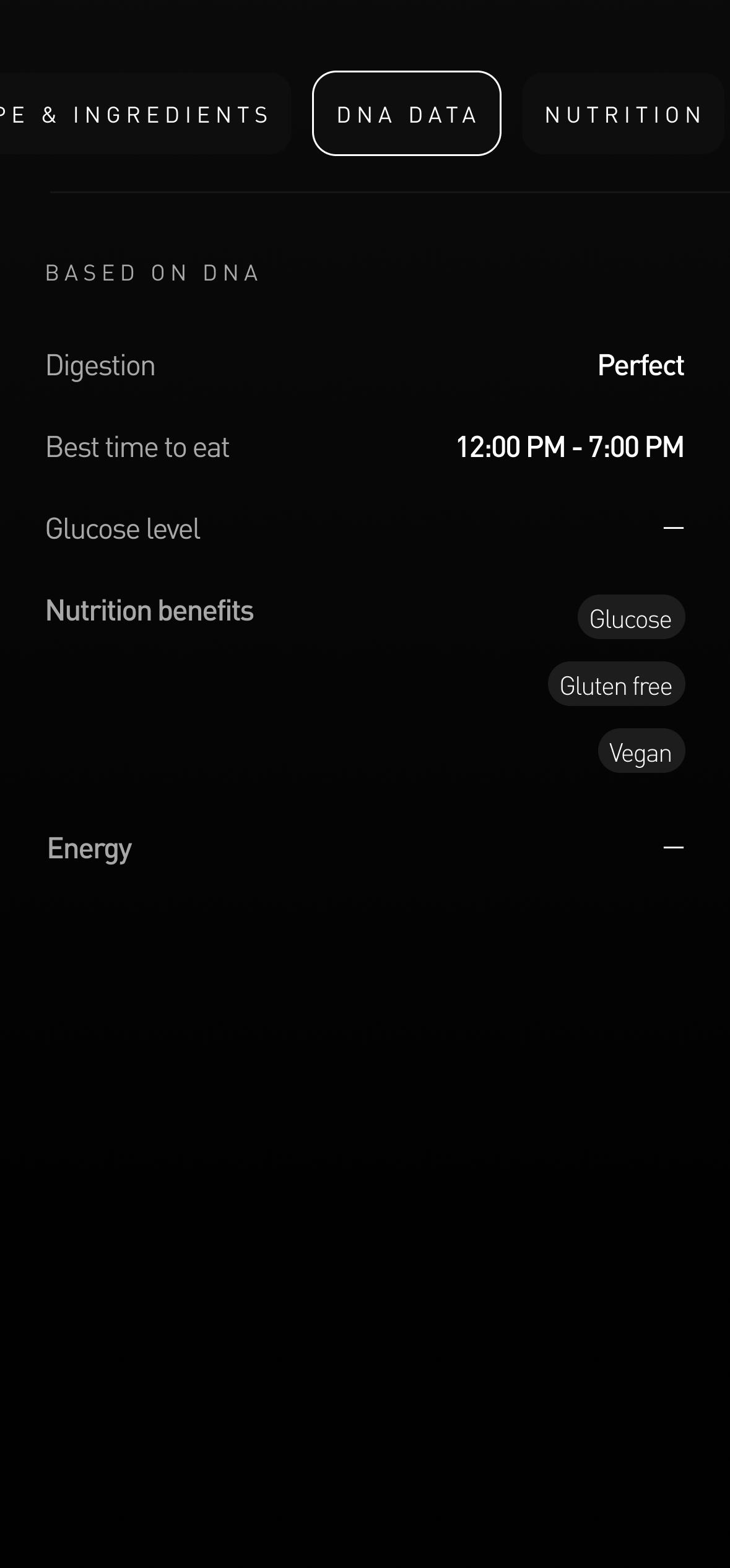The image size is (730, 1568).
Task: Open the RECIPE & INGREDIENTS tab
Action: (133, 114)
